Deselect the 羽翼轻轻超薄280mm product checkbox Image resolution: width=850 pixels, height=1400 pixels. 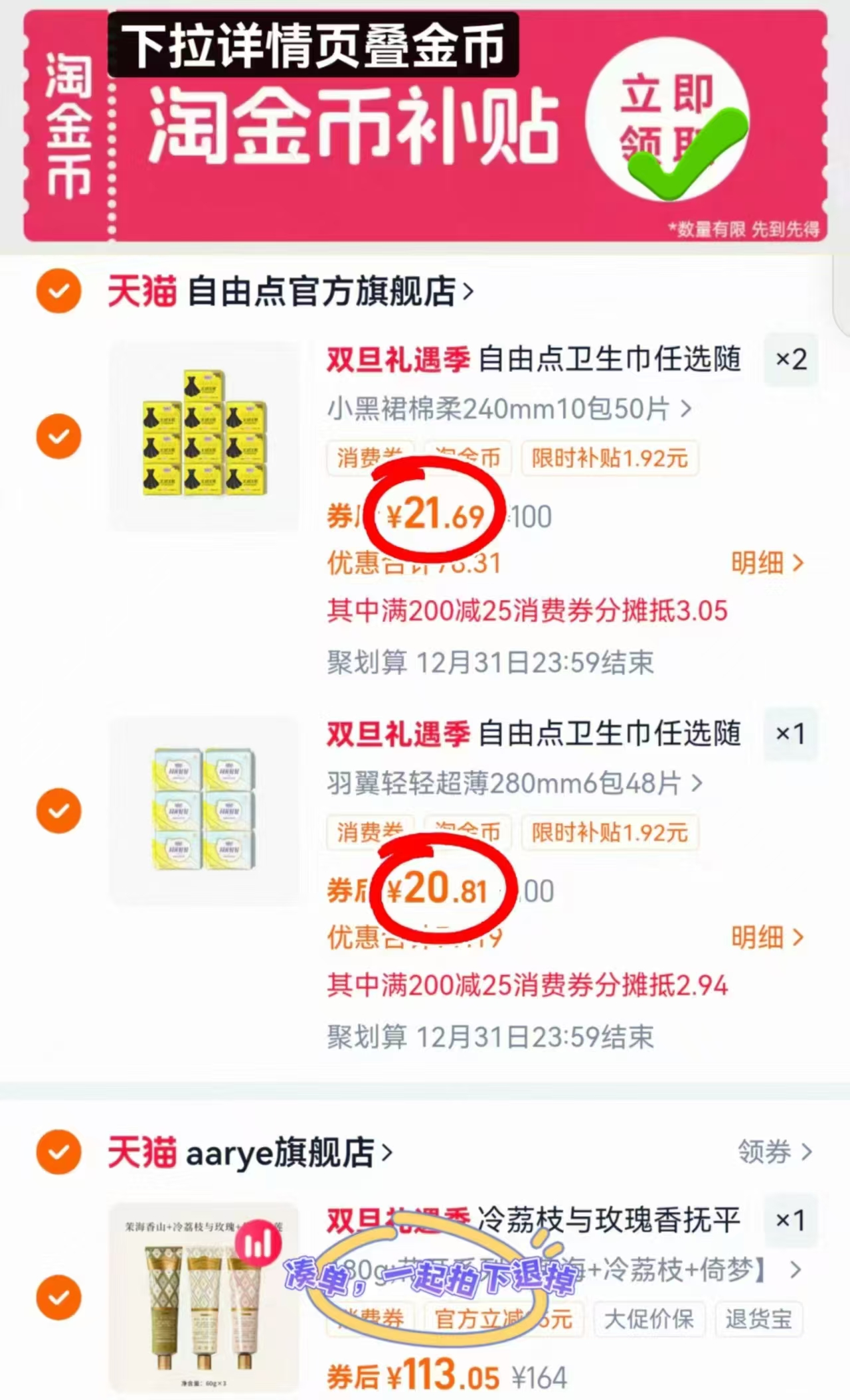pyautogui.click(x=58, y=811)
